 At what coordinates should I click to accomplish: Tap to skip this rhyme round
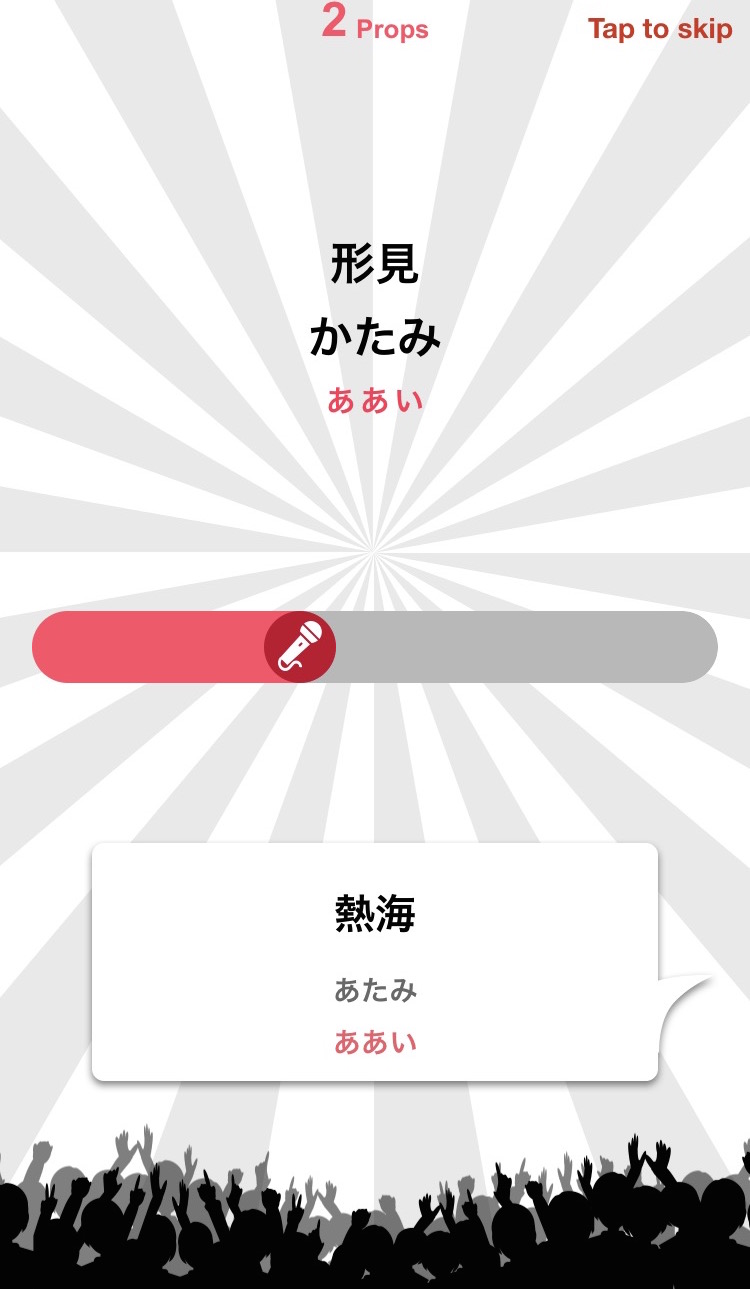[659, 29]
